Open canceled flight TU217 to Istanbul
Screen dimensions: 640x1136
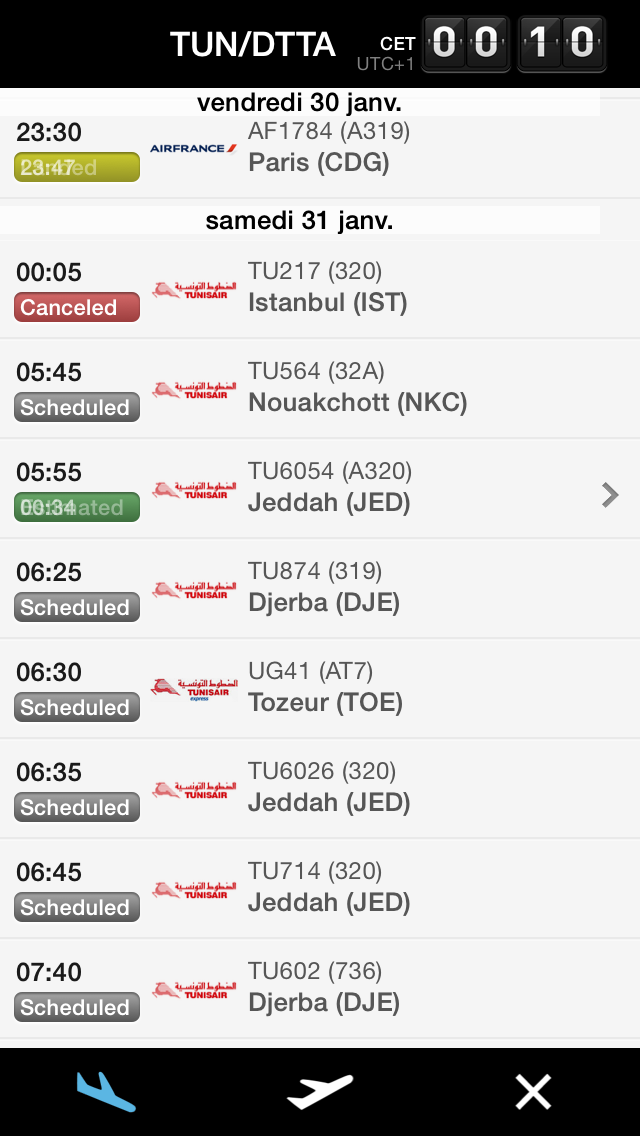point(320,288)
